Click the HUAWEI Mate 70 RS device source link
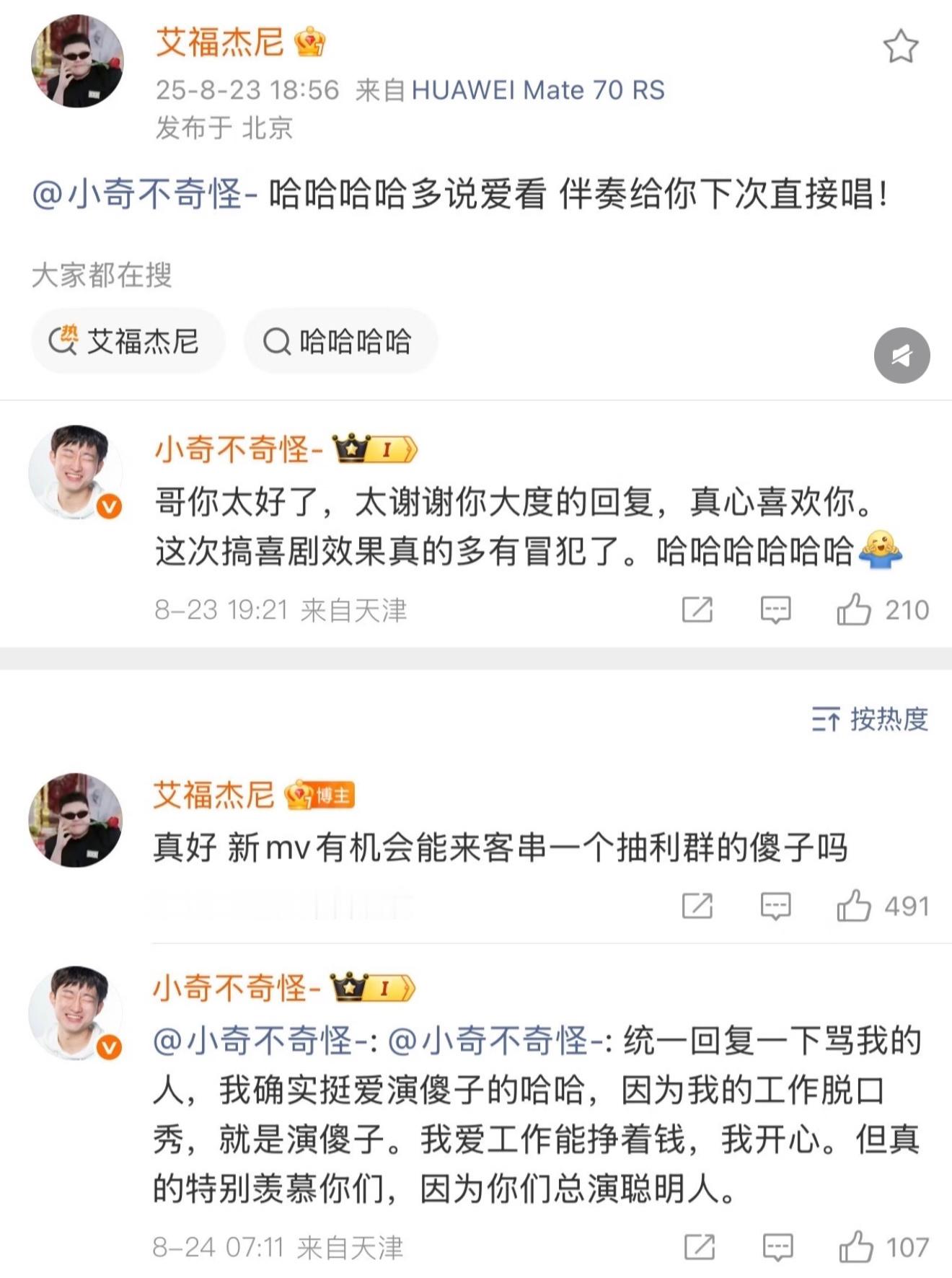 click(539, 89)
